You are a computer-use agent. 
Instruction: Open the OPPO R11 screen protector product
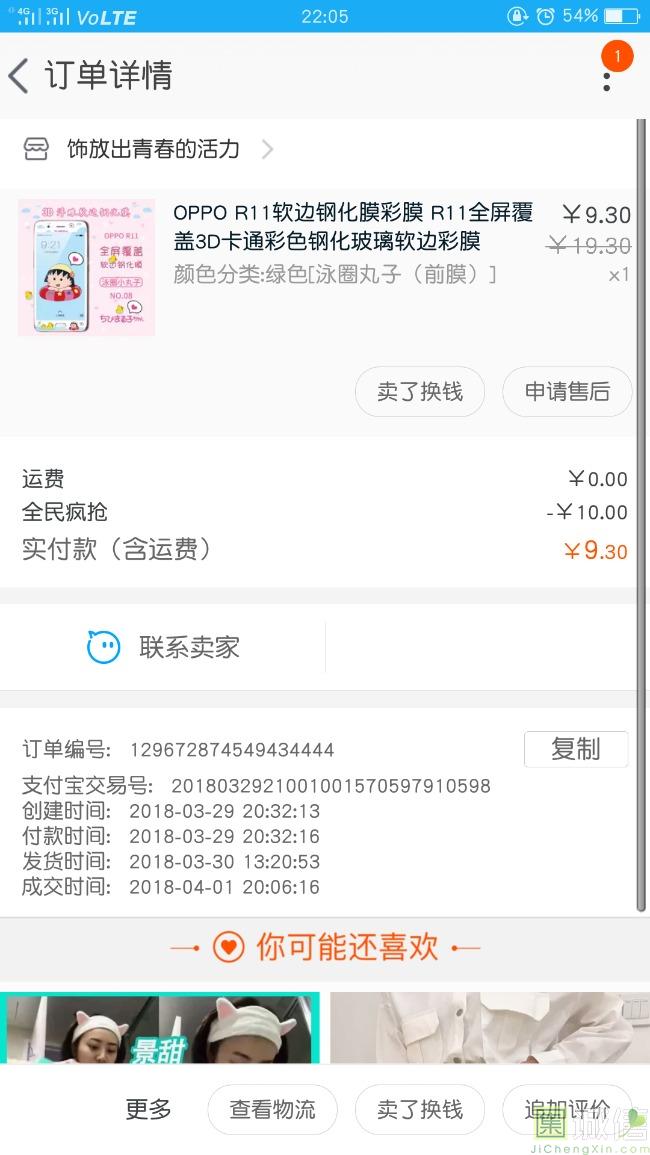pos(352,227)
